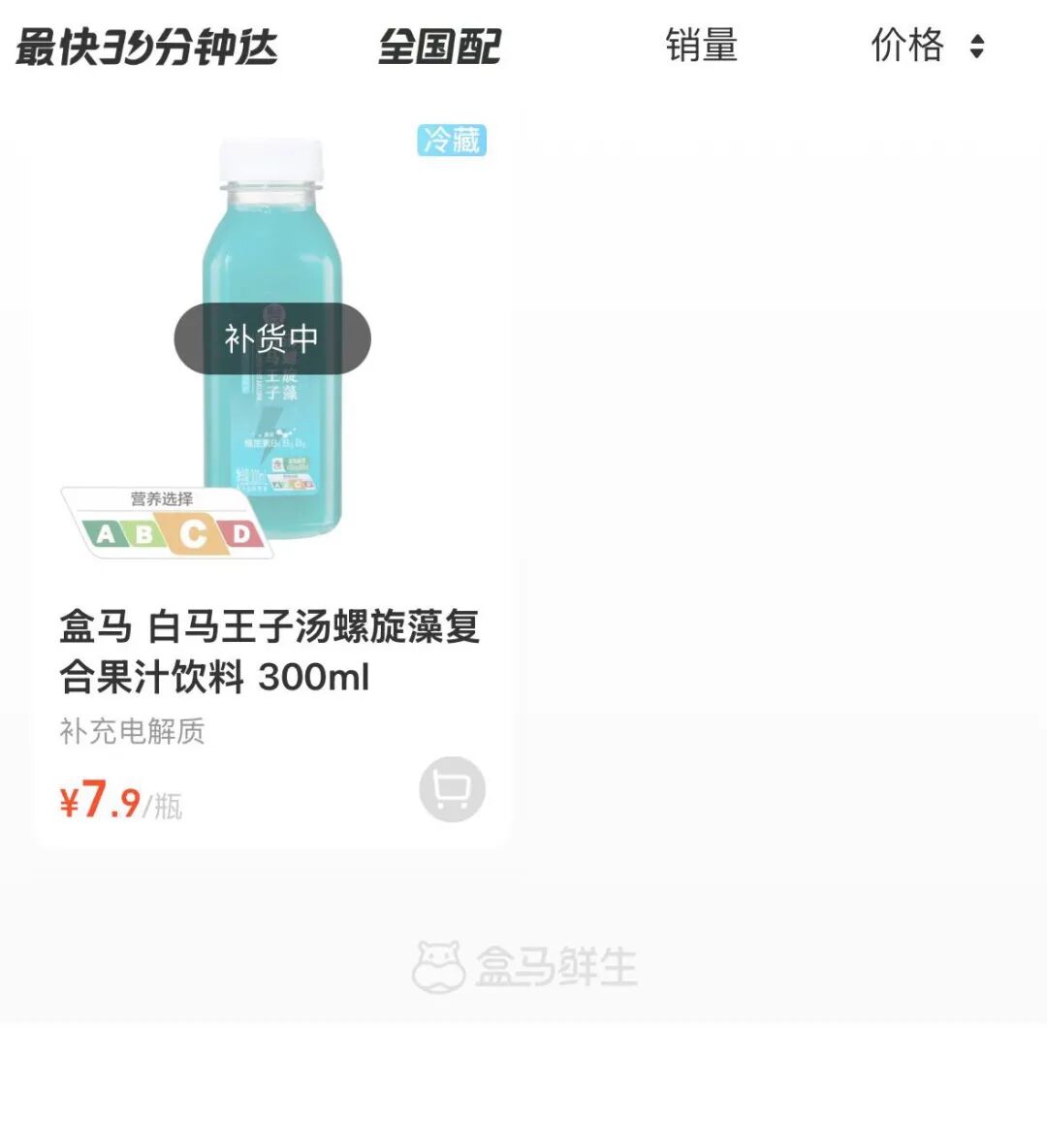Screen dimensions: 1047x1148
Task: Click letter D on the nutrition label
Action: pos(242,530)
